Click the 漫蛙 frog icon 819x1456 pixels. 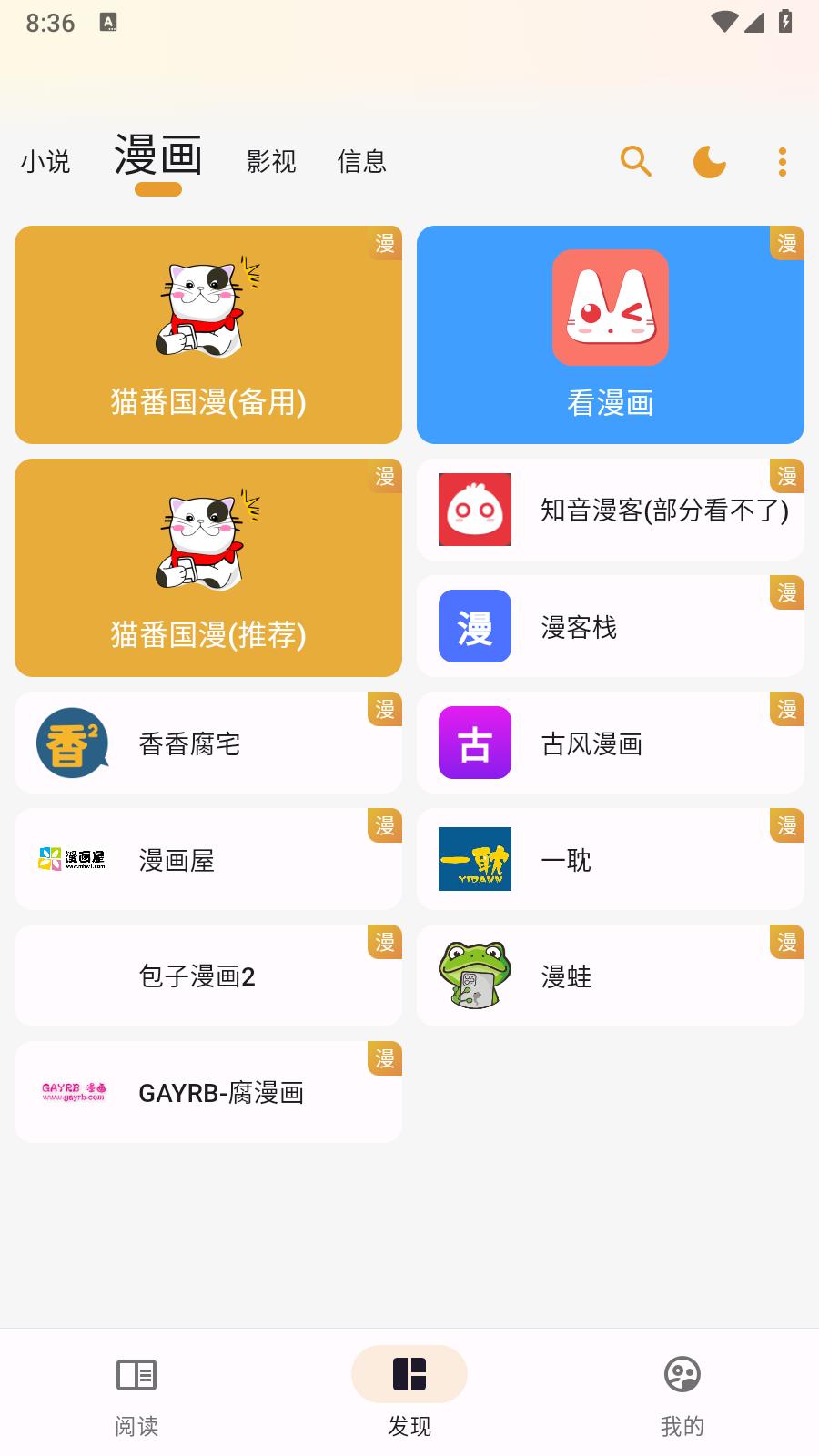pos(473,976)
